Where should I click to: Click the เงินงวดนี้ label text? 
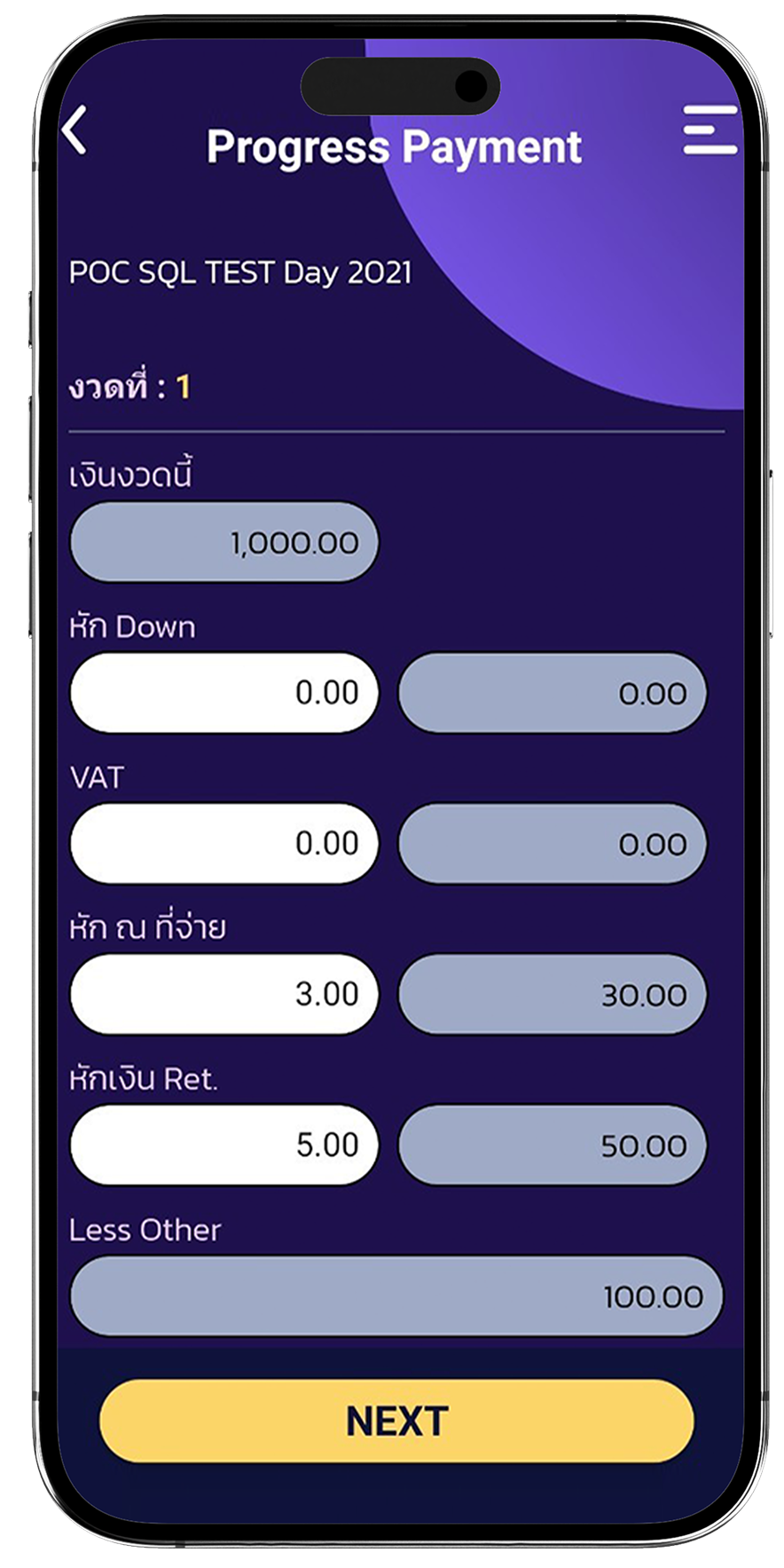tap(133, 472)
